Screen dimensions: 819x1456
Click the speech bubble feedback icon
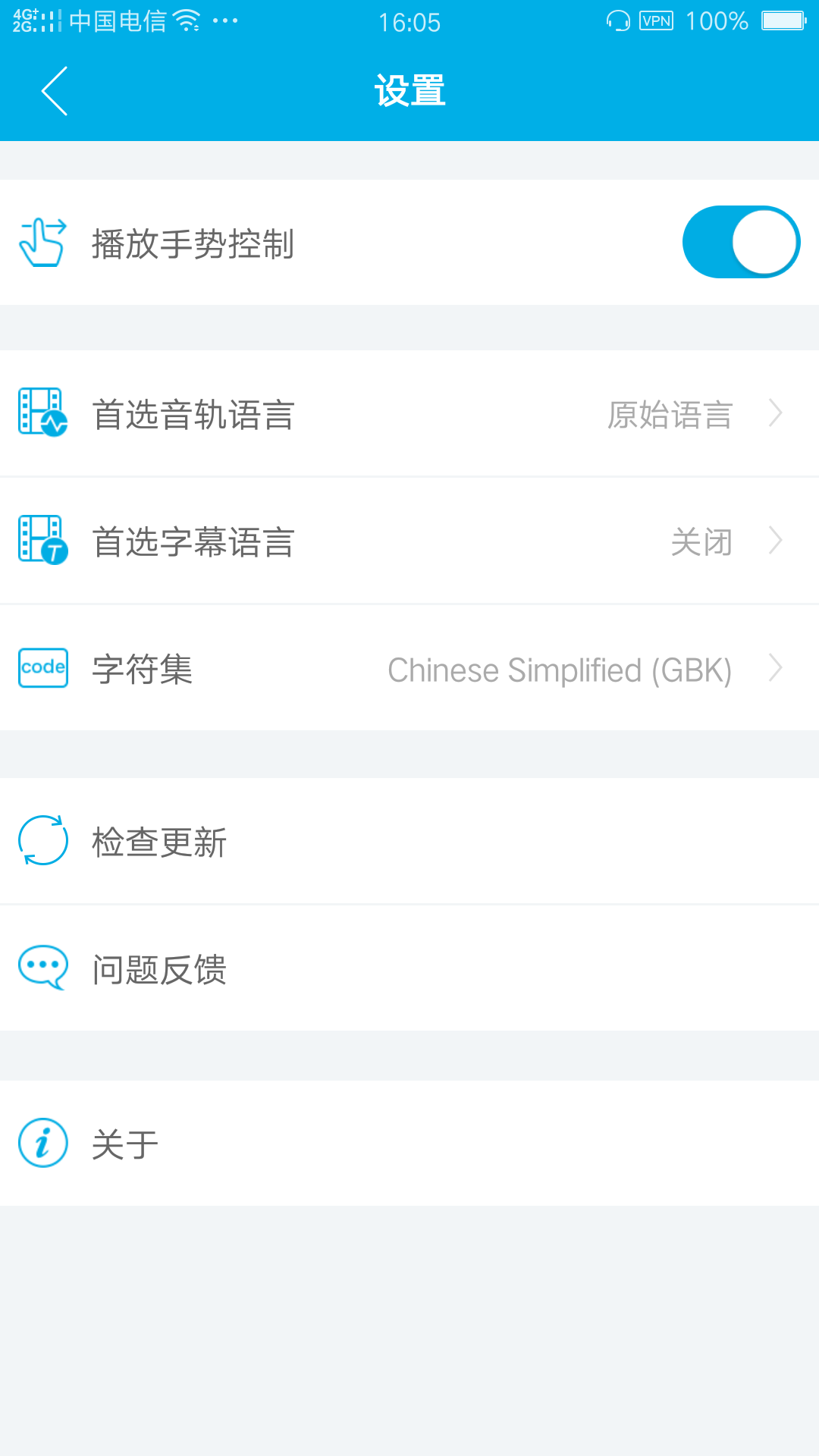(x=43, y=968)
